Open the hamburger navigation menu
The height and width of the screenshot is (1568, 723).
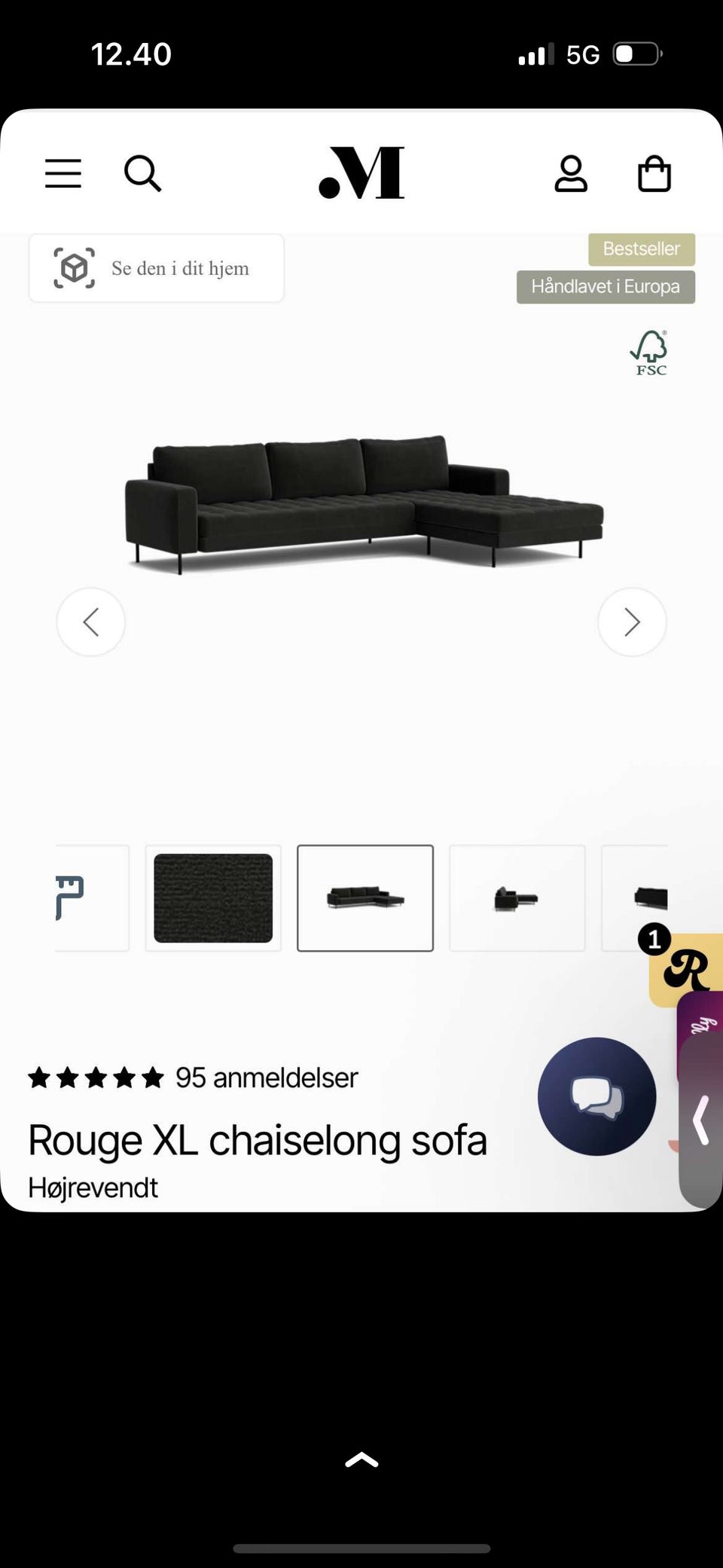click(x=63, y=173)
